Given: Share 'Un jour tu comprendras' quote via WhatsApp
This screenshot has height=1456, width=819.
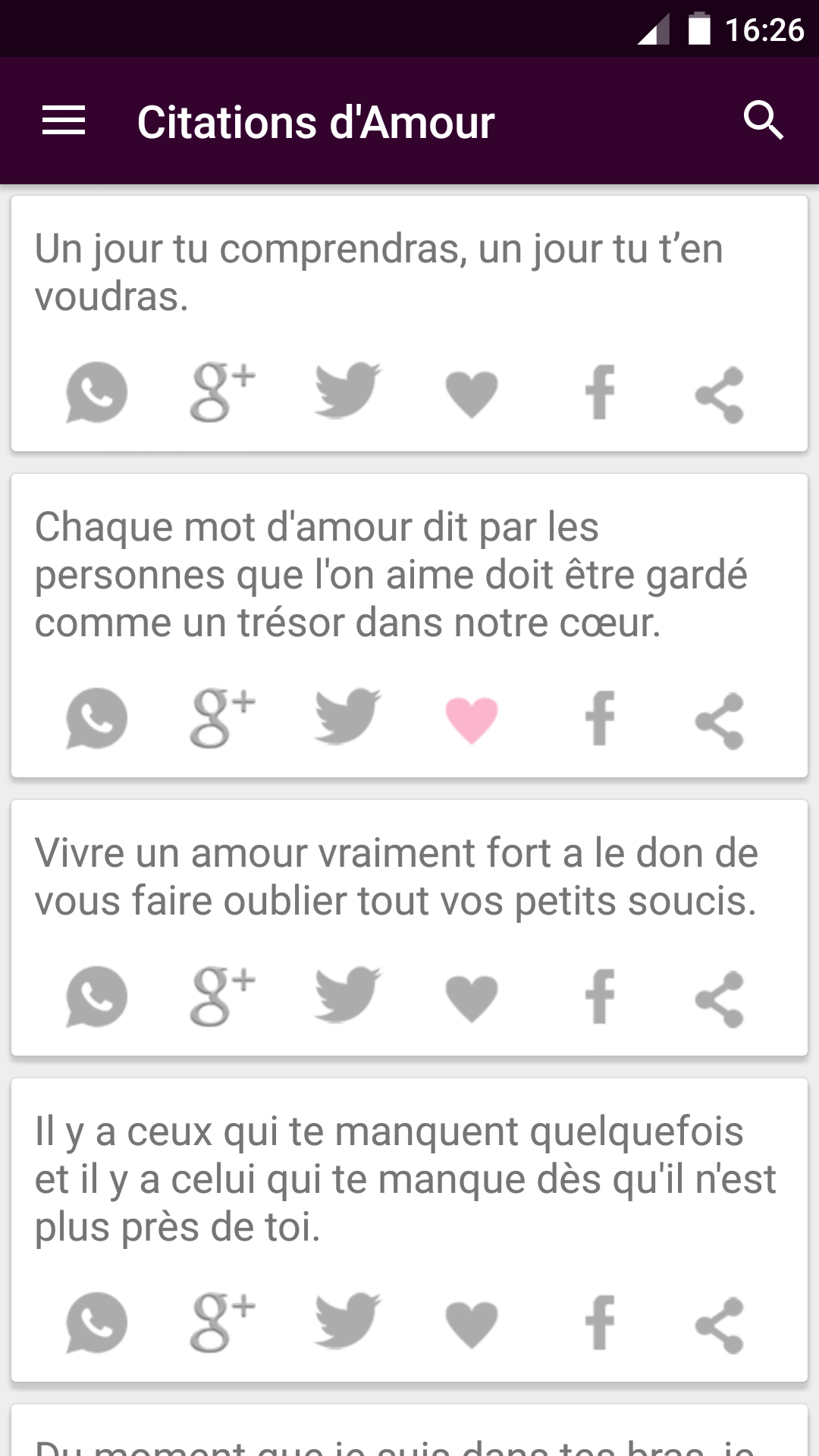Looking at the screenshot, I should tap(96, 392).
